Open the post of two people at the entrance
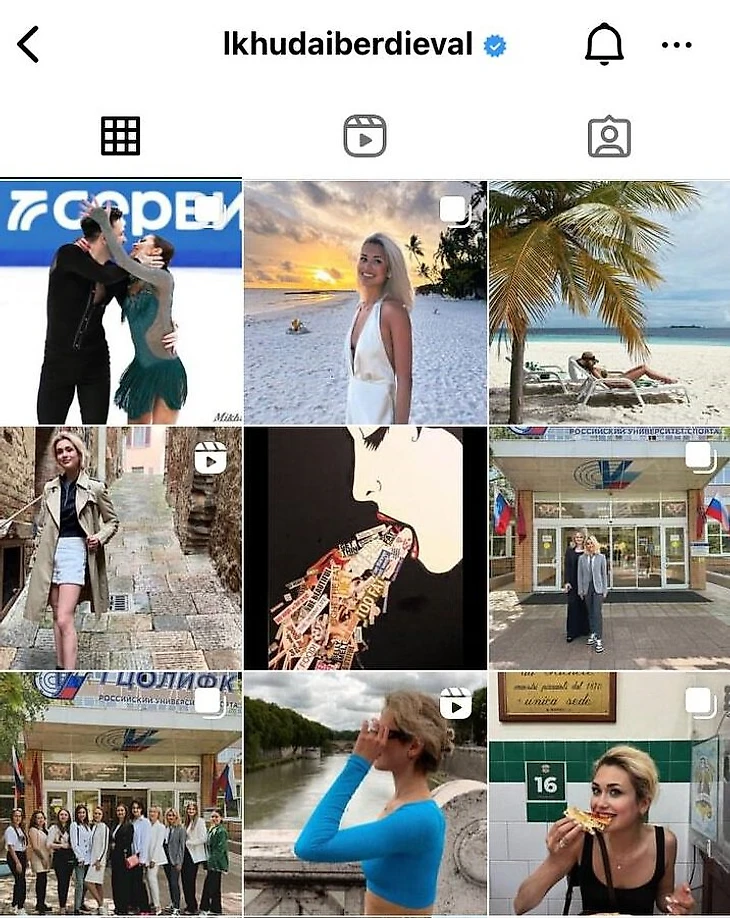Screen dimensions: 730x918 [609, 548]
